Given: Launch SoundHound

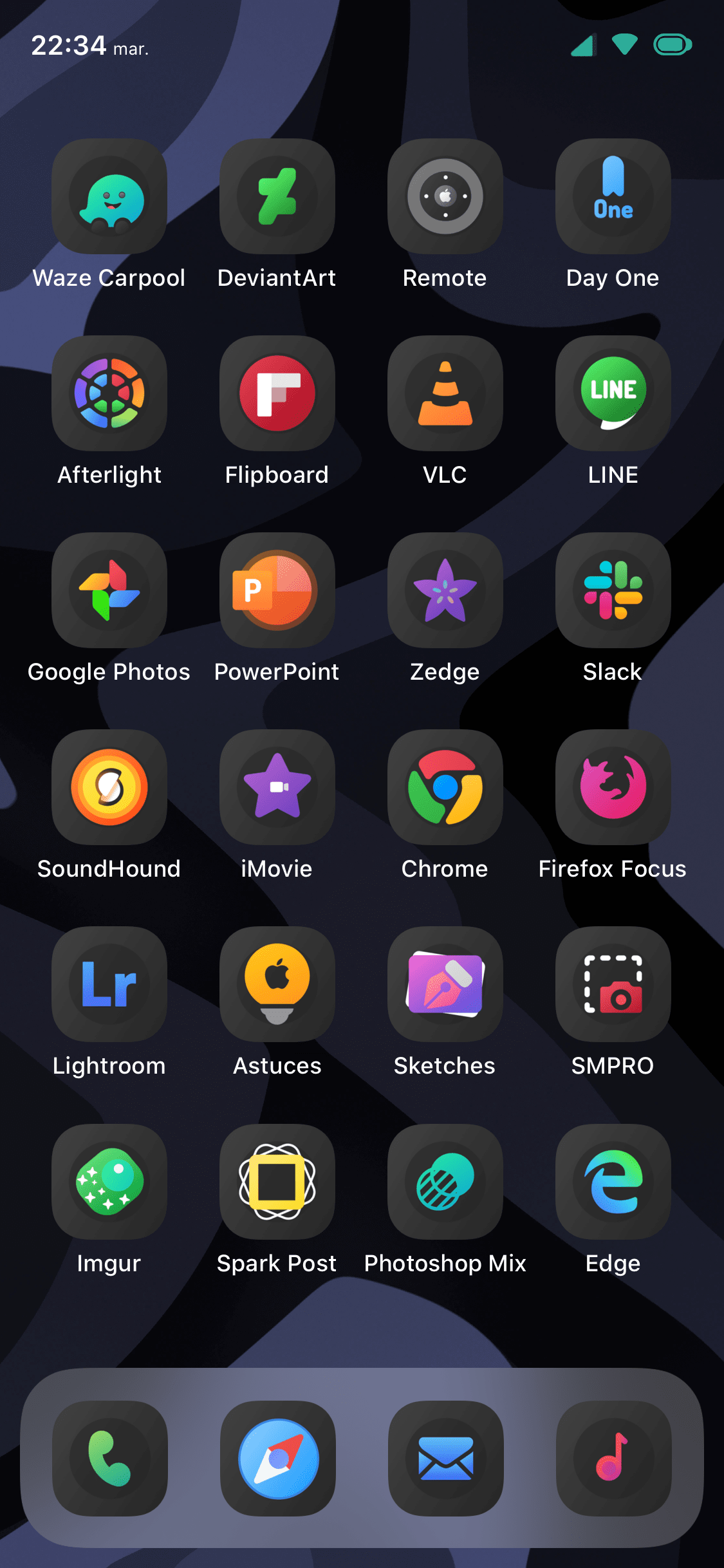Looking at the screenshot, I should pyautogui.click(x=109, y=787).
